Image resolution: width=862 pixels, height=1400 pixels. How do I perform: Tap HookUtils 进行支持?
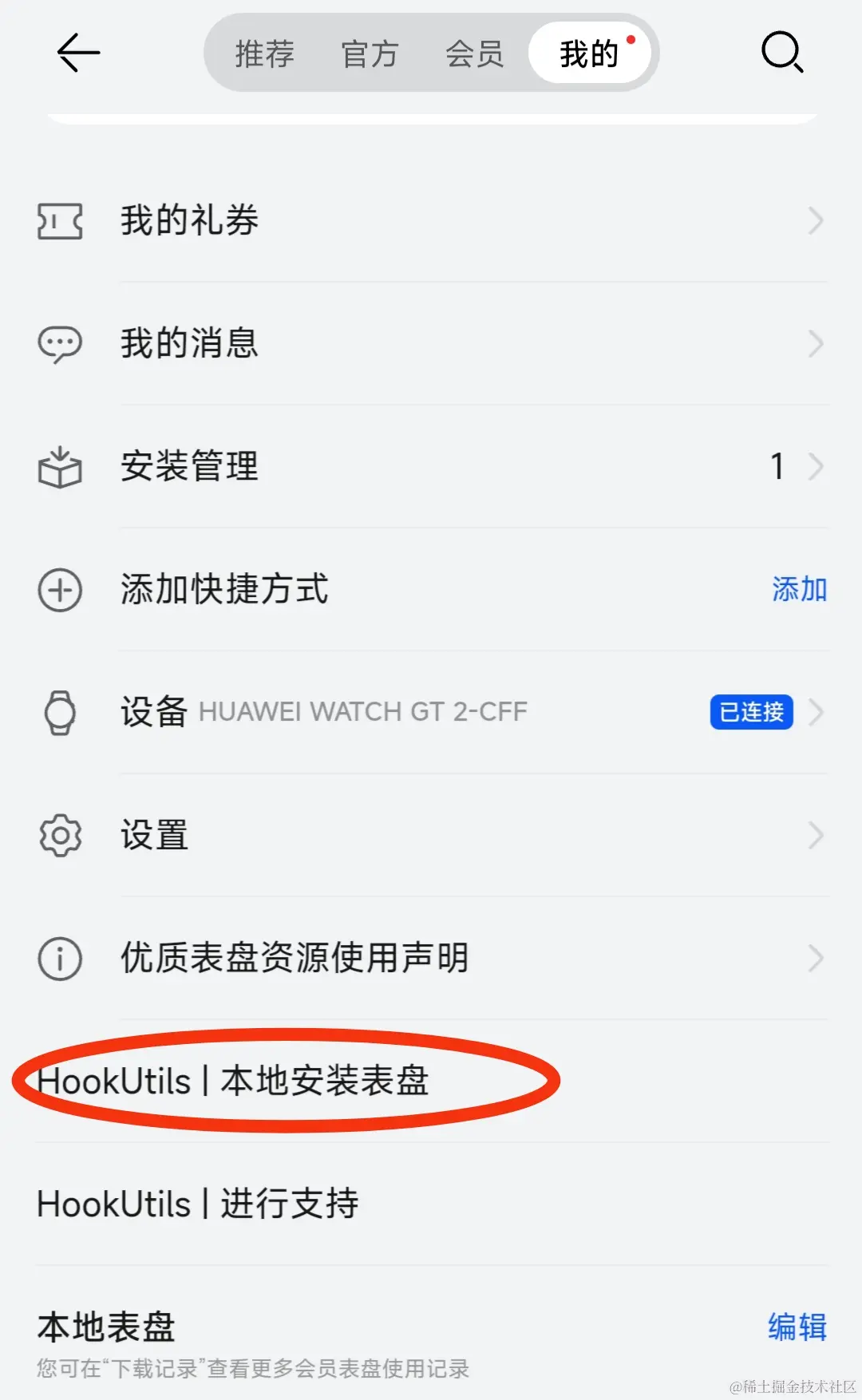198,1204
